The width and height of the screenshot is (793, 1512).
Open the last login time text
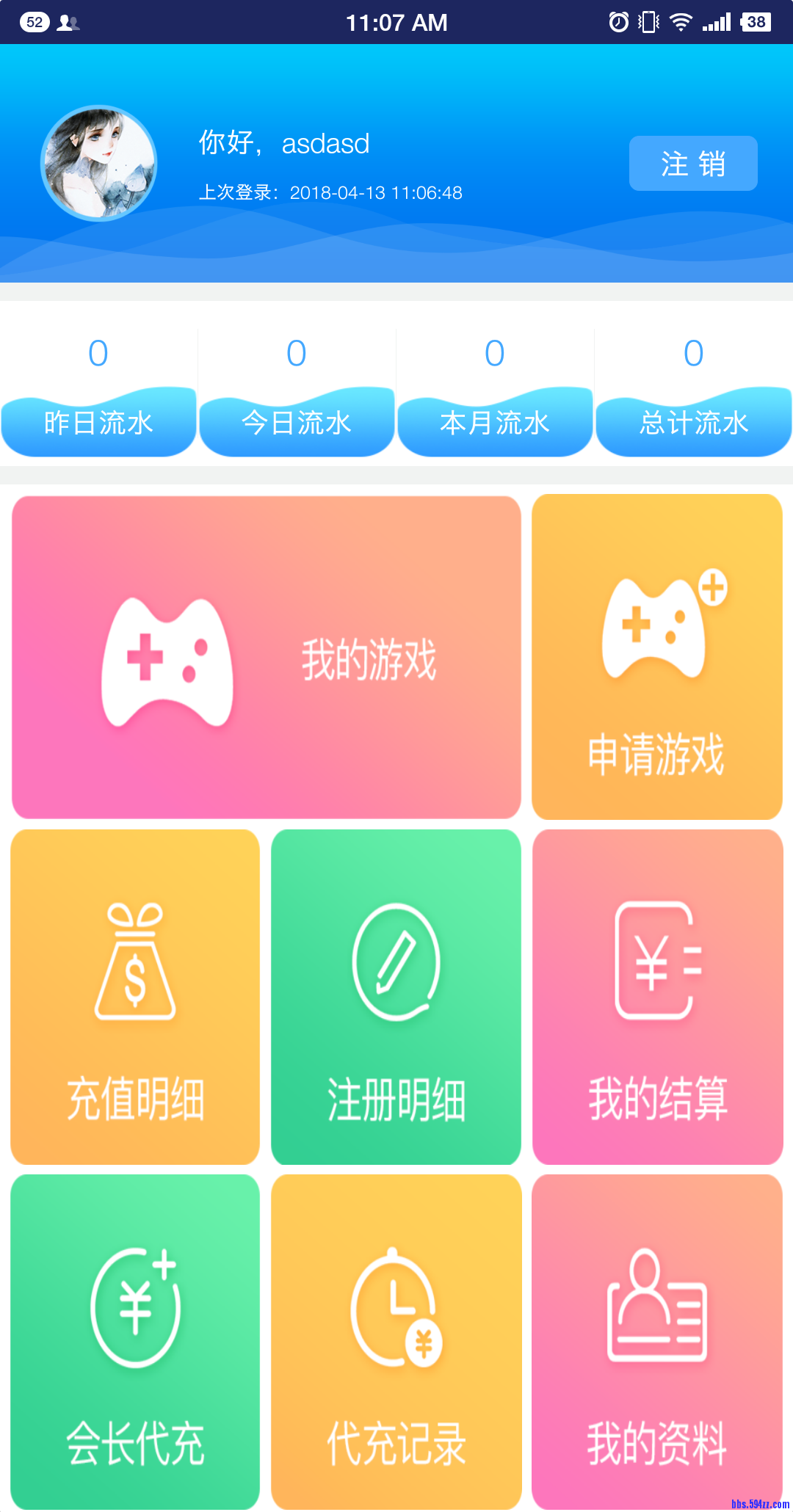pos(330,192)
